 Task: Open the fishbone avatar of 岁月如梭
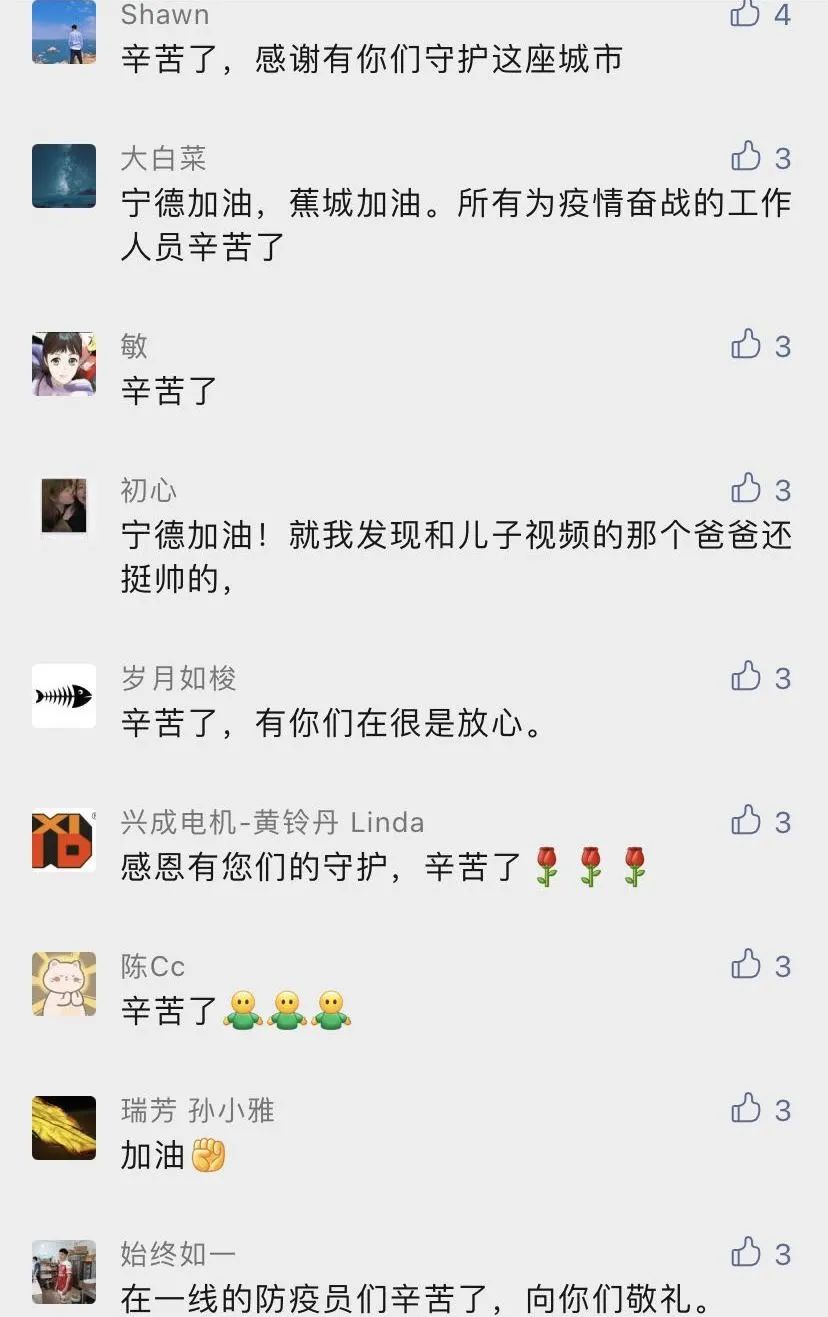pos(63,695)
